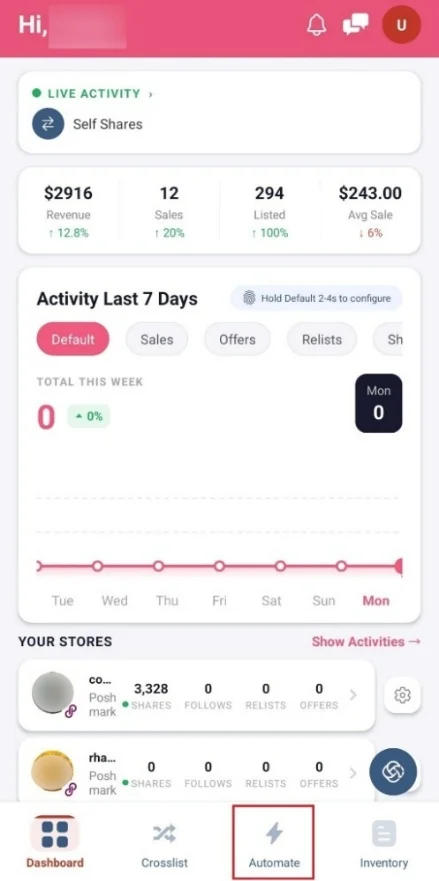Screen dimensions: 439x881
Task: Filter activity by Relists
Action: point(322,339)
